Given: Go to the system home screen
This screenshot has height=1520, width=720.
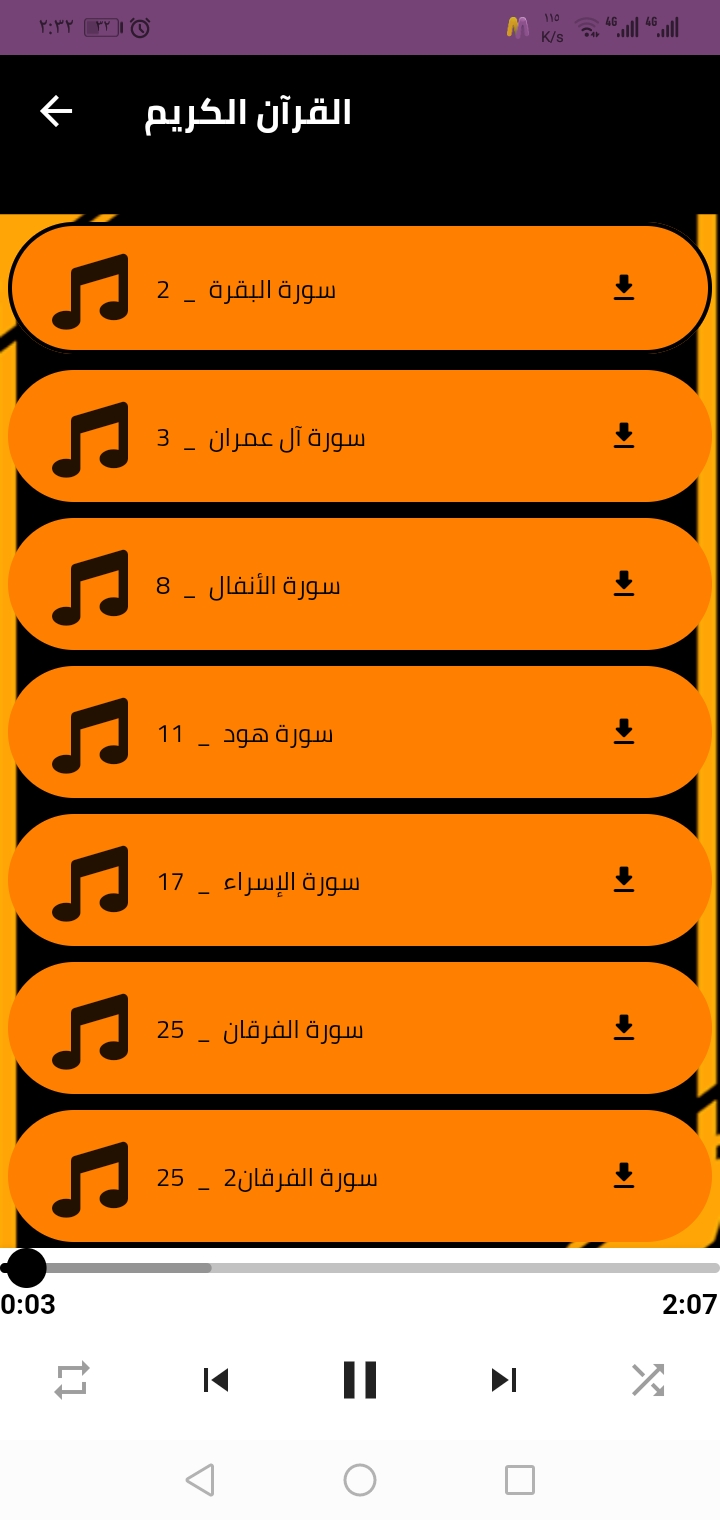Looking at the screenshot, I should click(360, 1480).
